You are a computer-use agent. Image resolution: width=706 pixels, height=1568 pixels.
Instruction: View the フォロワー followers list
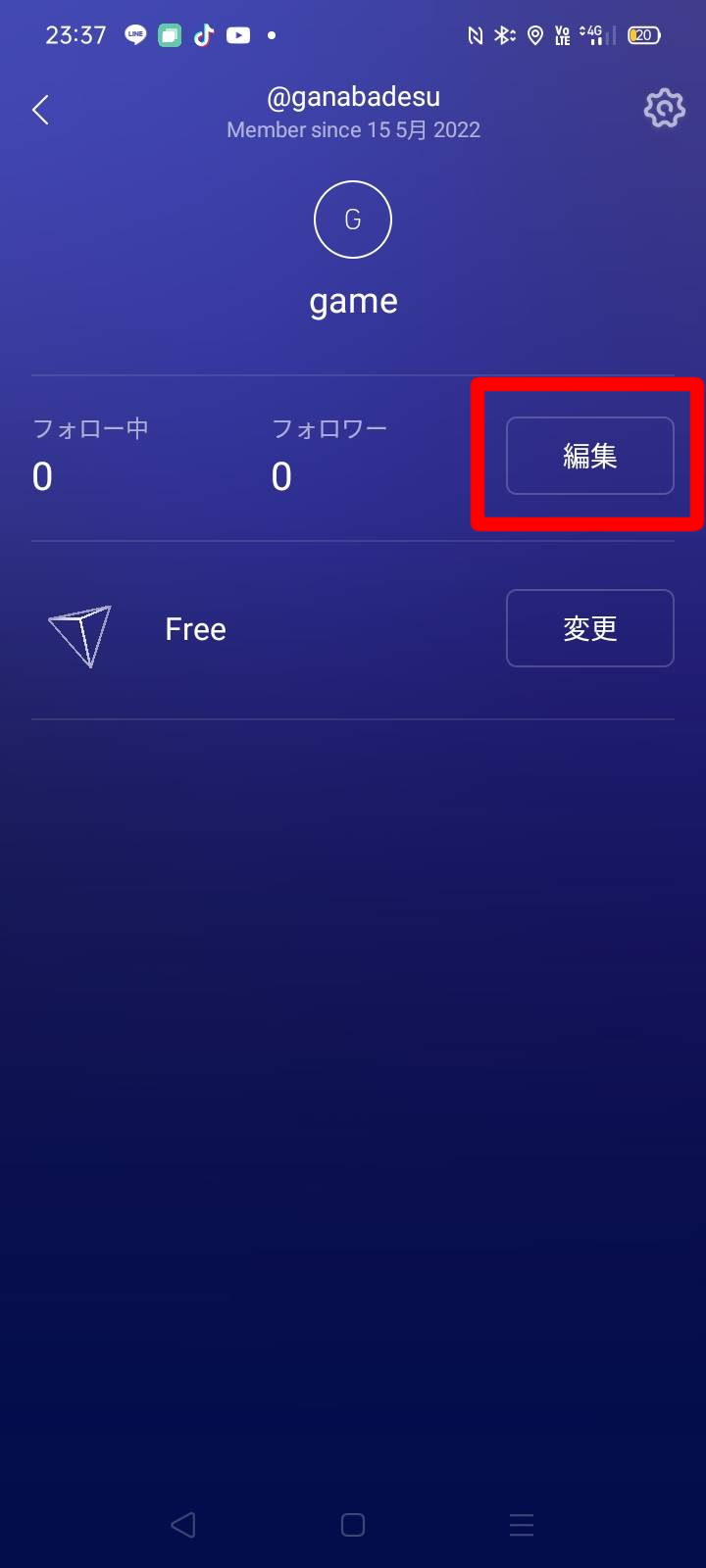click(328, 456)
